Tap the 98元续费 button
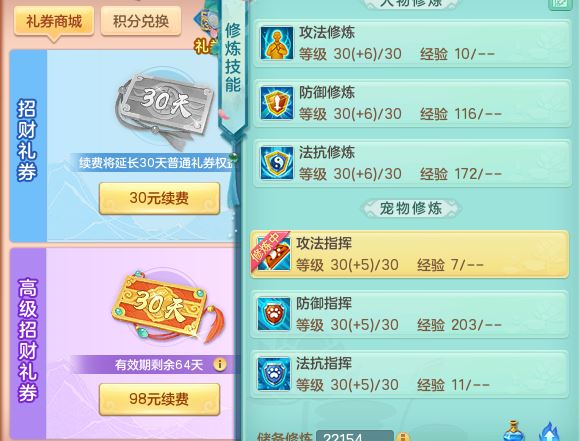This screenshot has height=441, width=580. coord(159,399)
